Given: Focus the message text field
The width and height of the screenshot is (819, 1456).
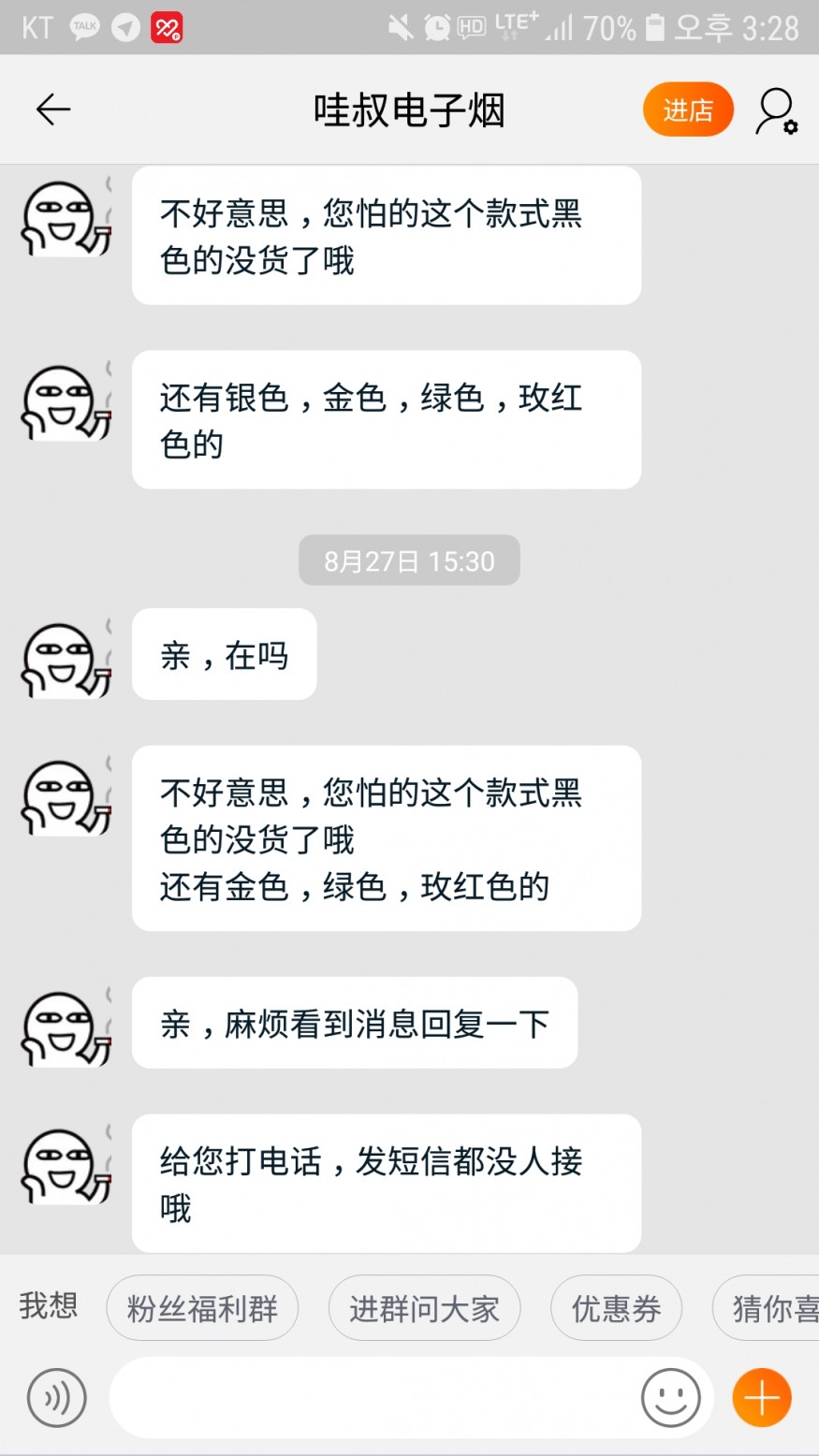Looking at the screenshot, I should coord(374,1398).
